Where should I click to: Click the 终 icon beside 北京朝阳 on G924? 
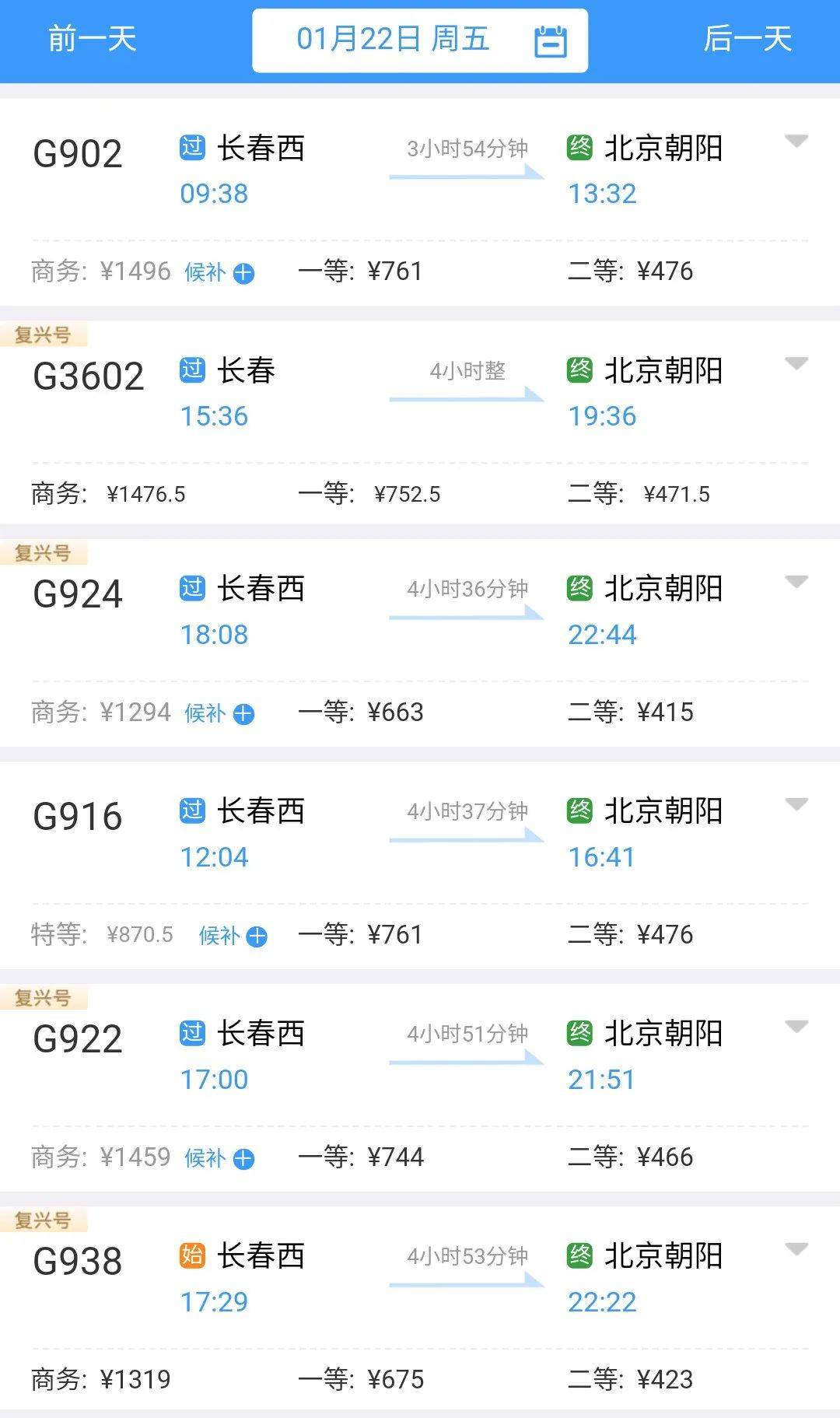tap(579, 590)
